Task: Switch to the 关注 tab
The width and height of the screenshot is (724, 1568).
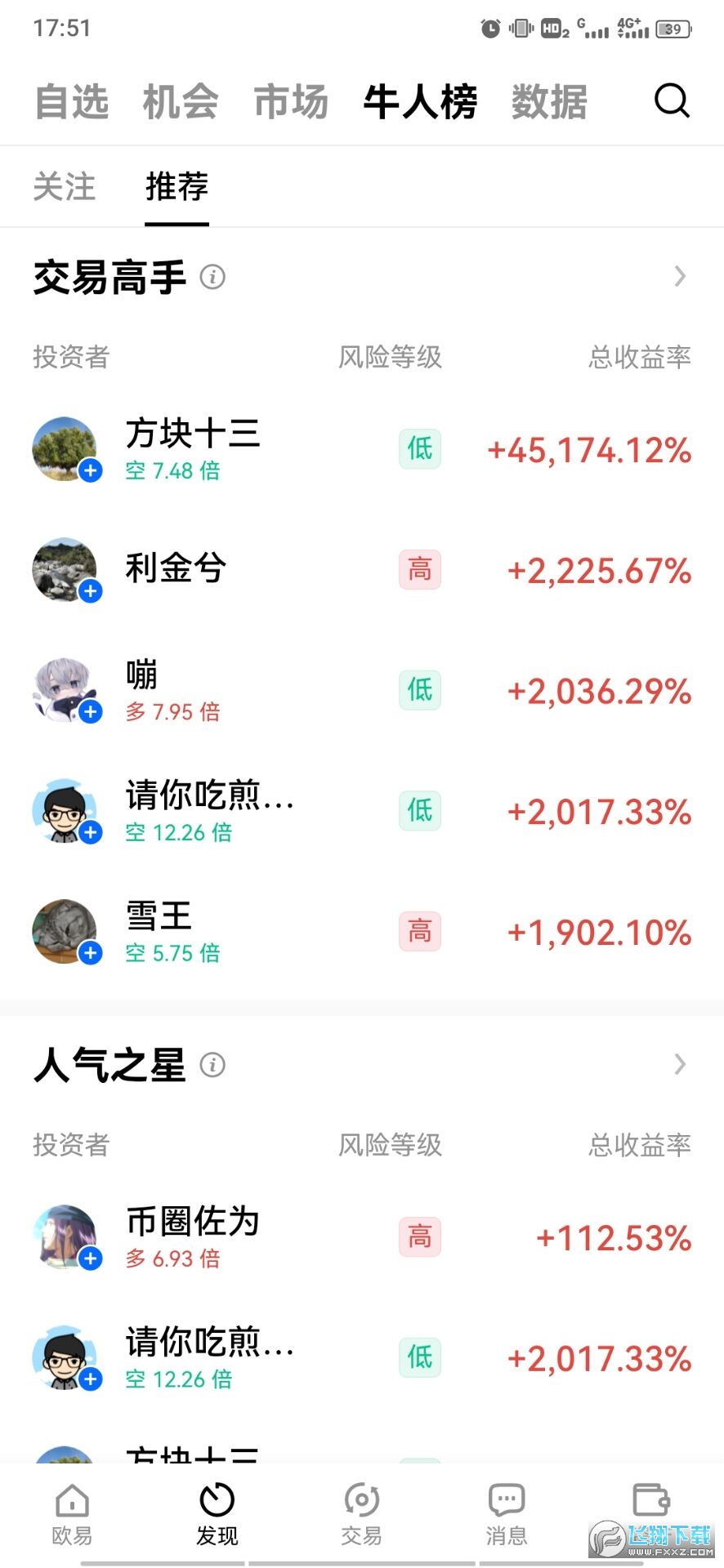Action: tap(65, 186)
